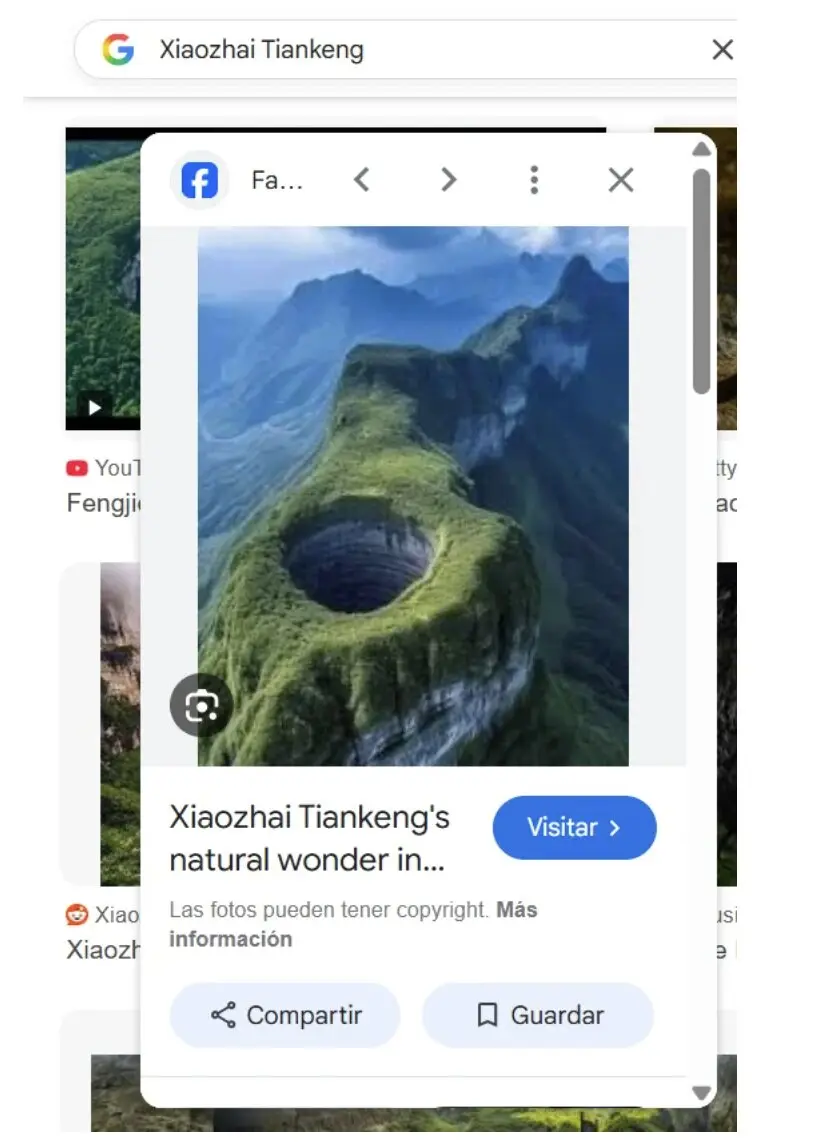Tap the Xiaozhai Tiankeng search field
This screenshot has height=1148, width=818.
tap(400, 49)
